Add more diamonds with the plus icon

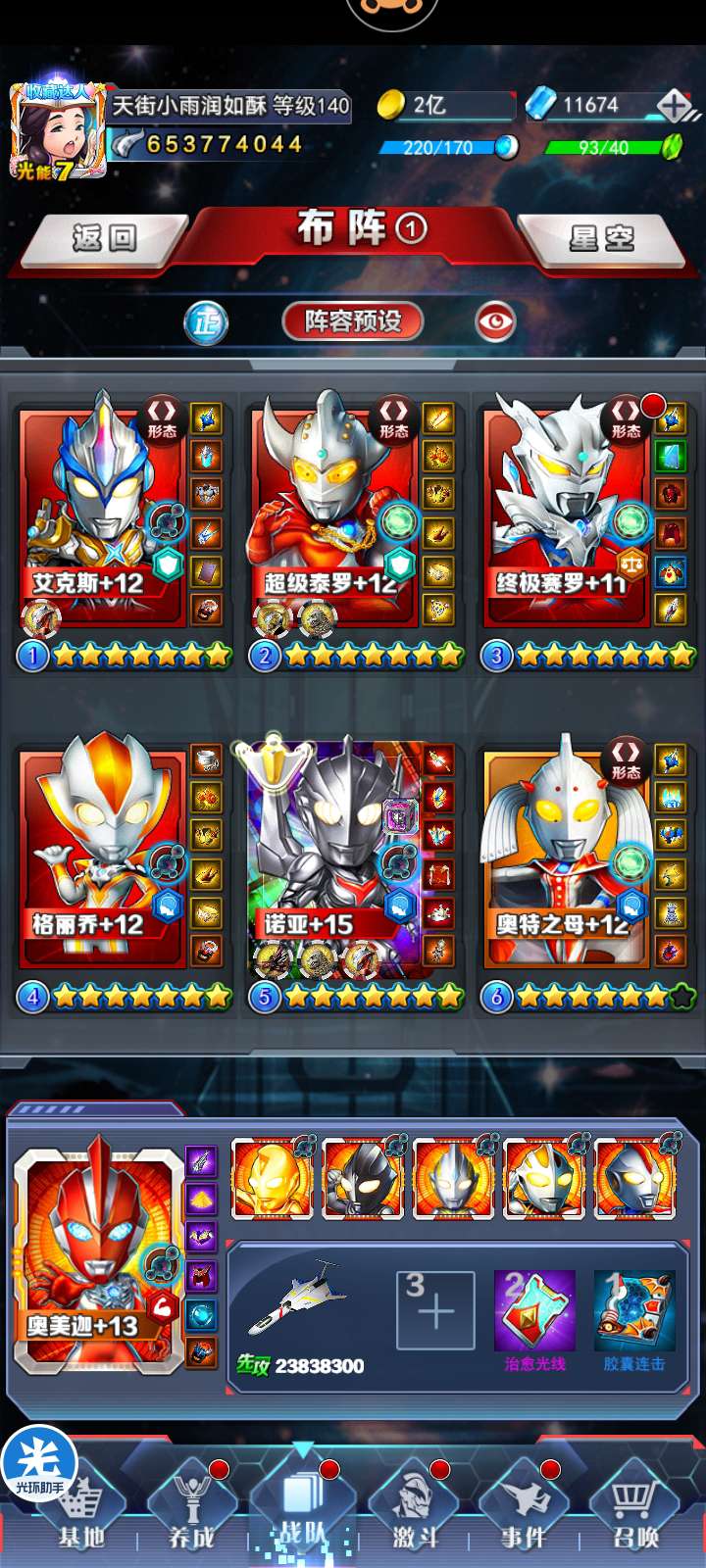[x=673, y=105]
